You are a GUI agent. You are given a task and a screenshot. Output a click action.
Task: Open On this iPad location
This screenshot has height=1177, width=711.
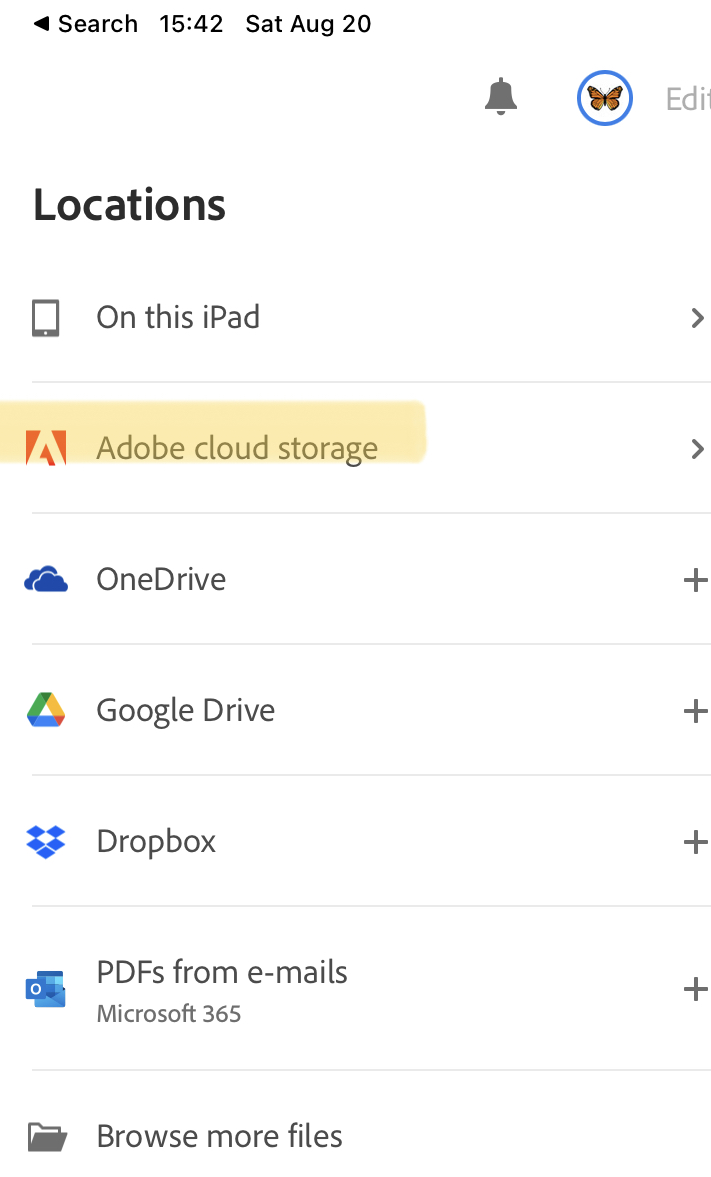click(x=178, y=318)
